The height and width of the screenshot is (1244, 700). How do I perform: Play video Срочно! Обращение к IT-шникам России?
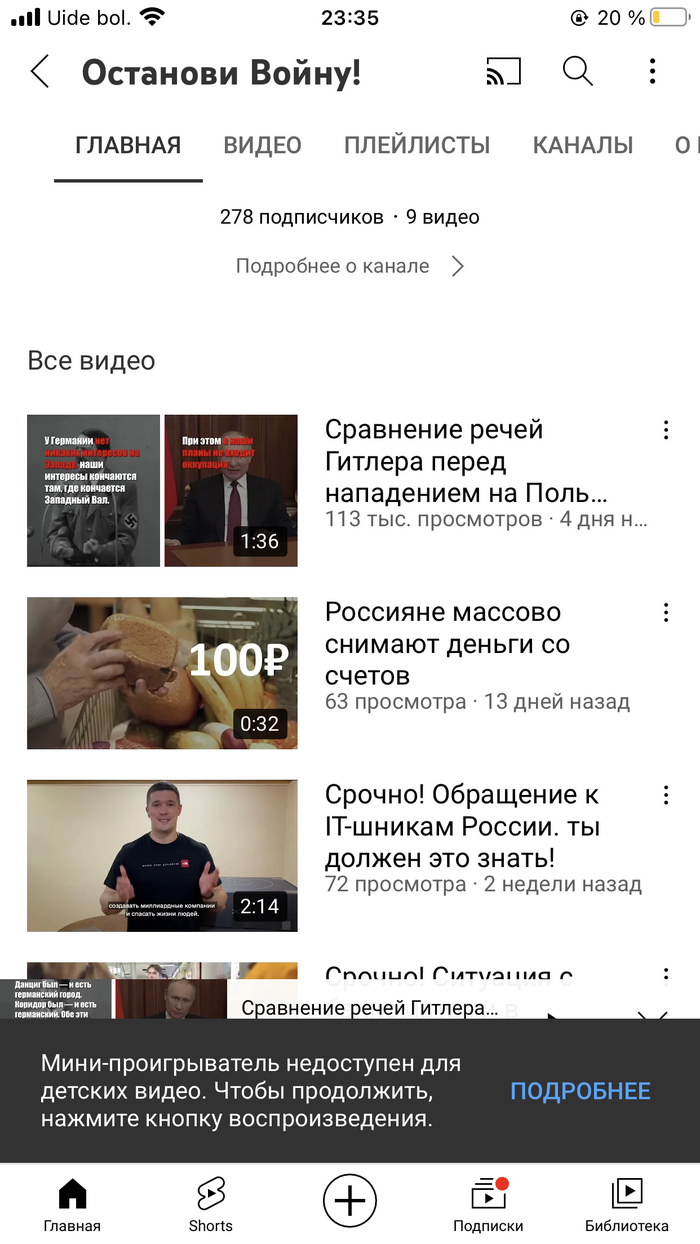pos(162,856)
